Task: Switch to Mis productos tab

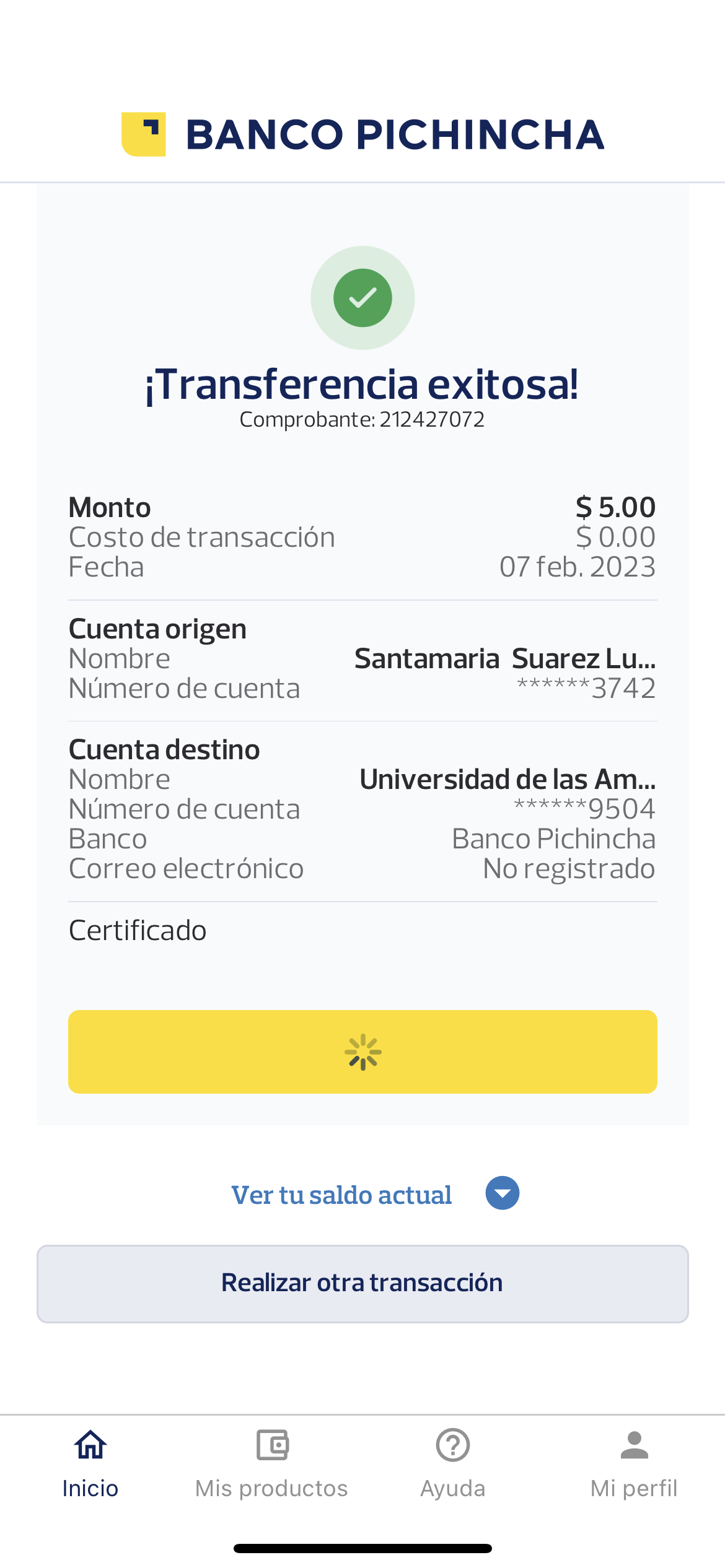Action: pyautogui.click(x=271, y=1463)
